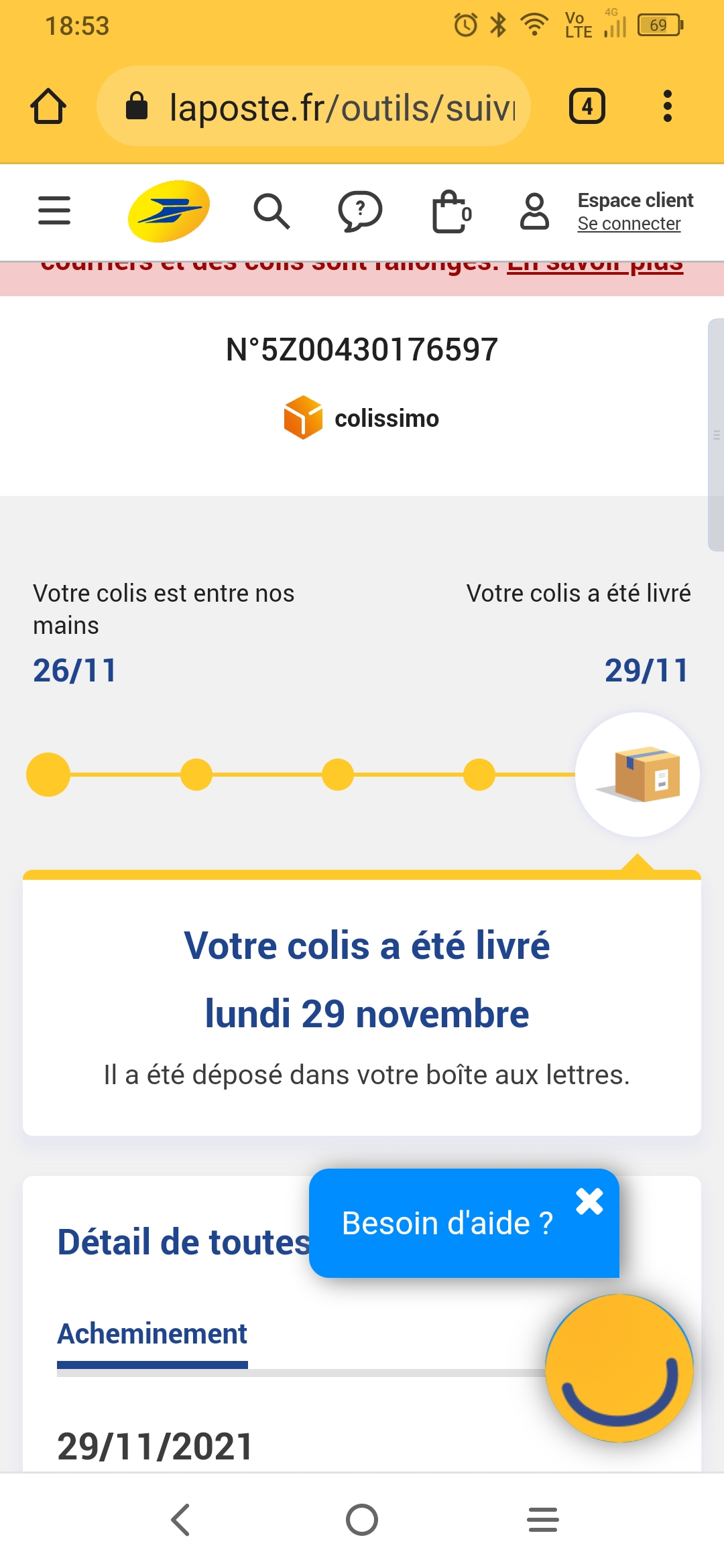Open the site search magnifier
The image size is (724, 1568).
pyautogui.click(x=271, y=212)
